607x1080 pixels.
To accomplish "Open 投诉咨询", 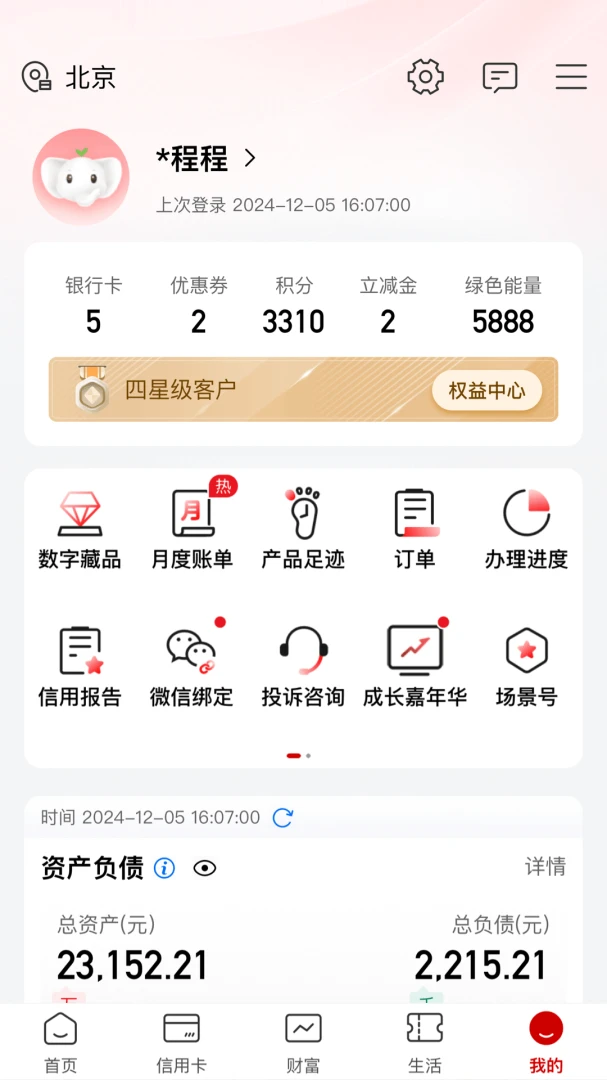I will point(303,667).
